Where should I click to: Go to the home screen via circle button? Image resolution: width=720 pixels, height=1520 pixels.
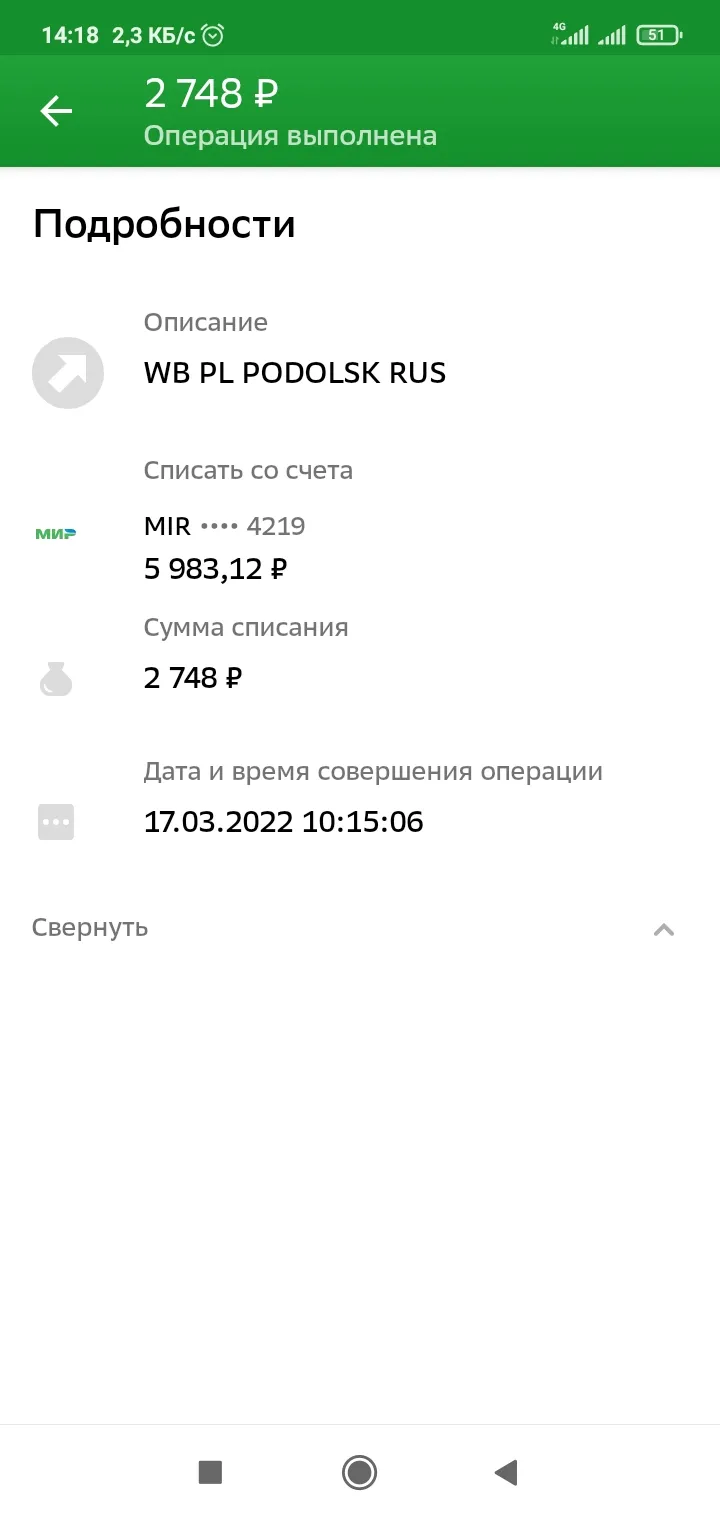pos(359,1472)
